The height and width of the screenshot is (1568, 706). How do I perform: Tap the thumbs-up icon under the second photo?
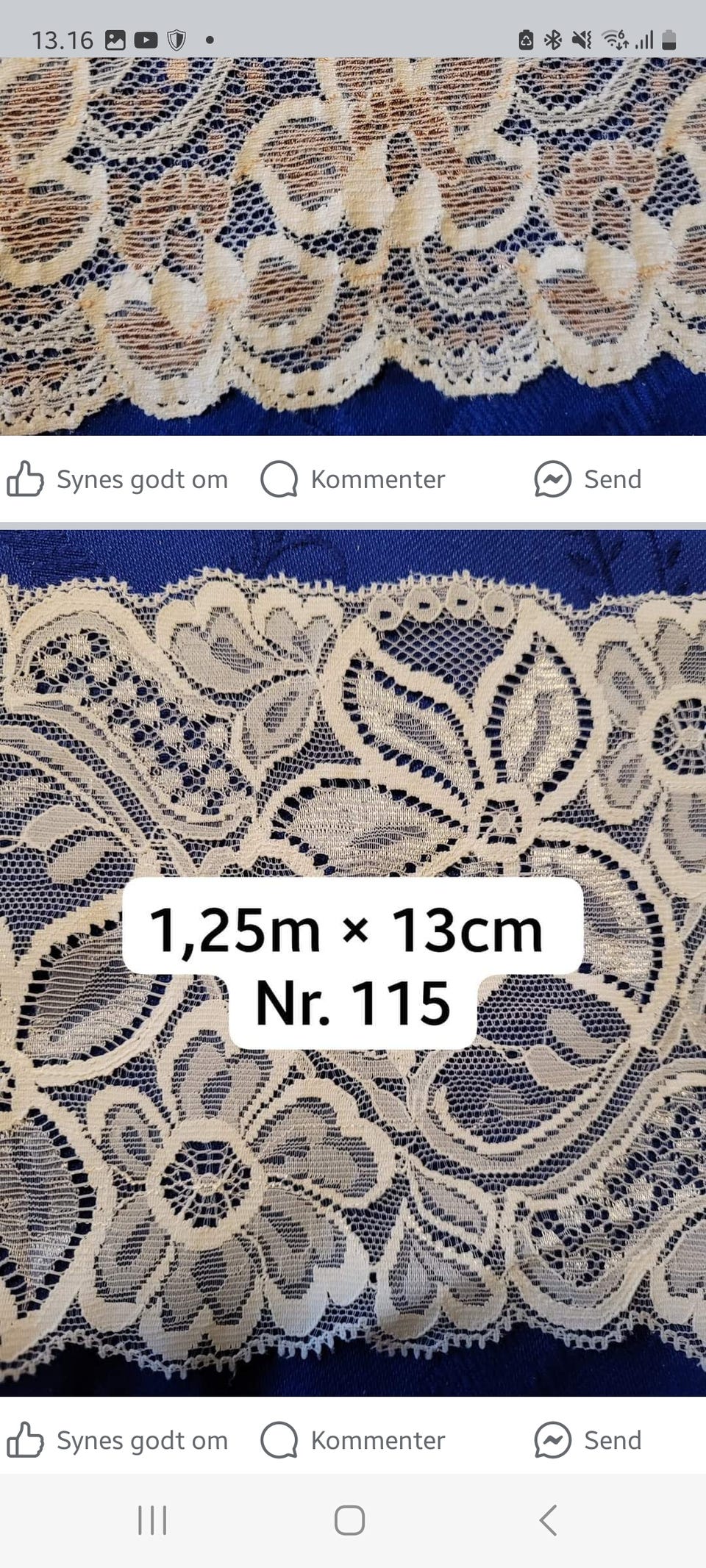point(26,1440)
